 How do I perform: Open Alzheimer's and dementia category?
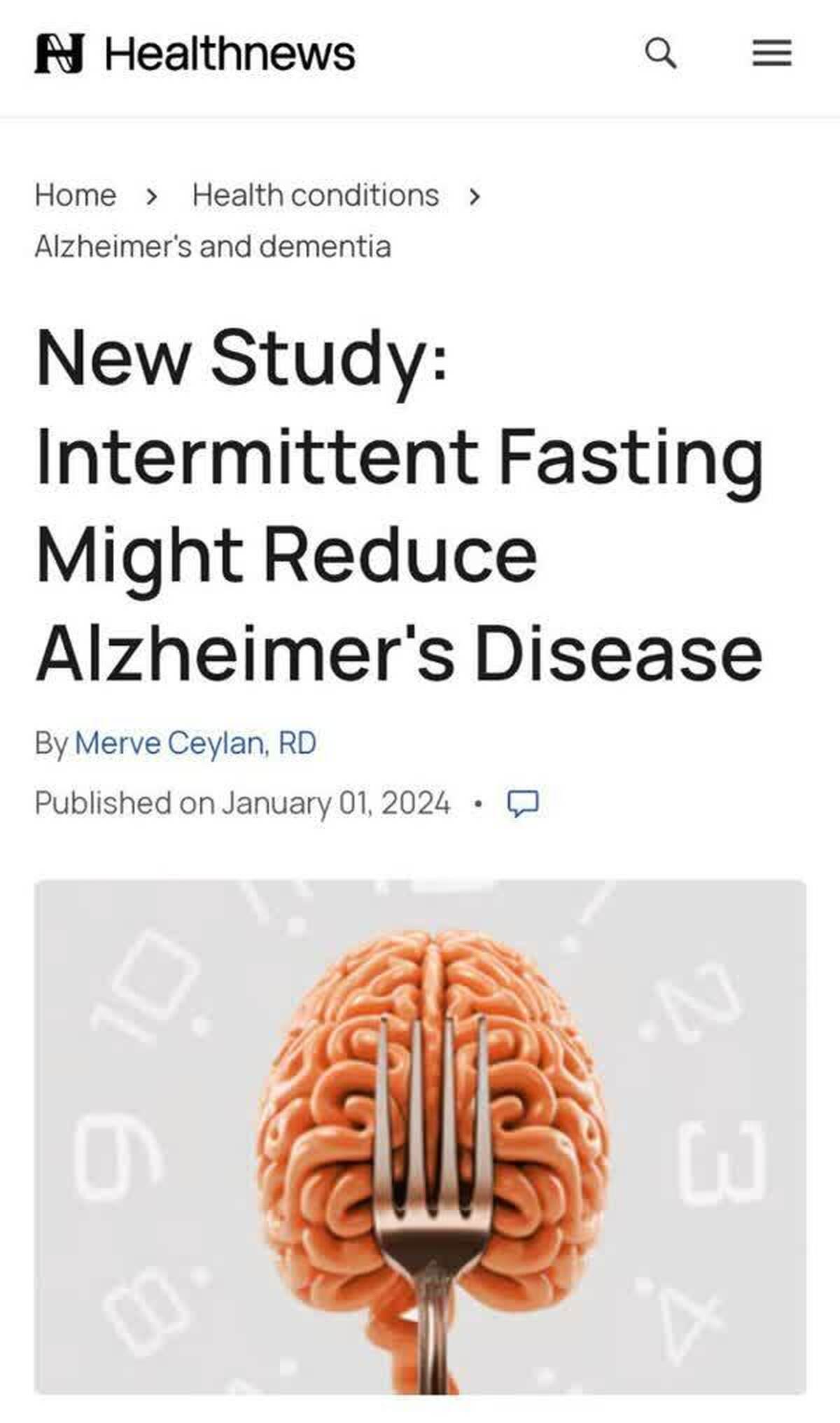click(213, 247)
